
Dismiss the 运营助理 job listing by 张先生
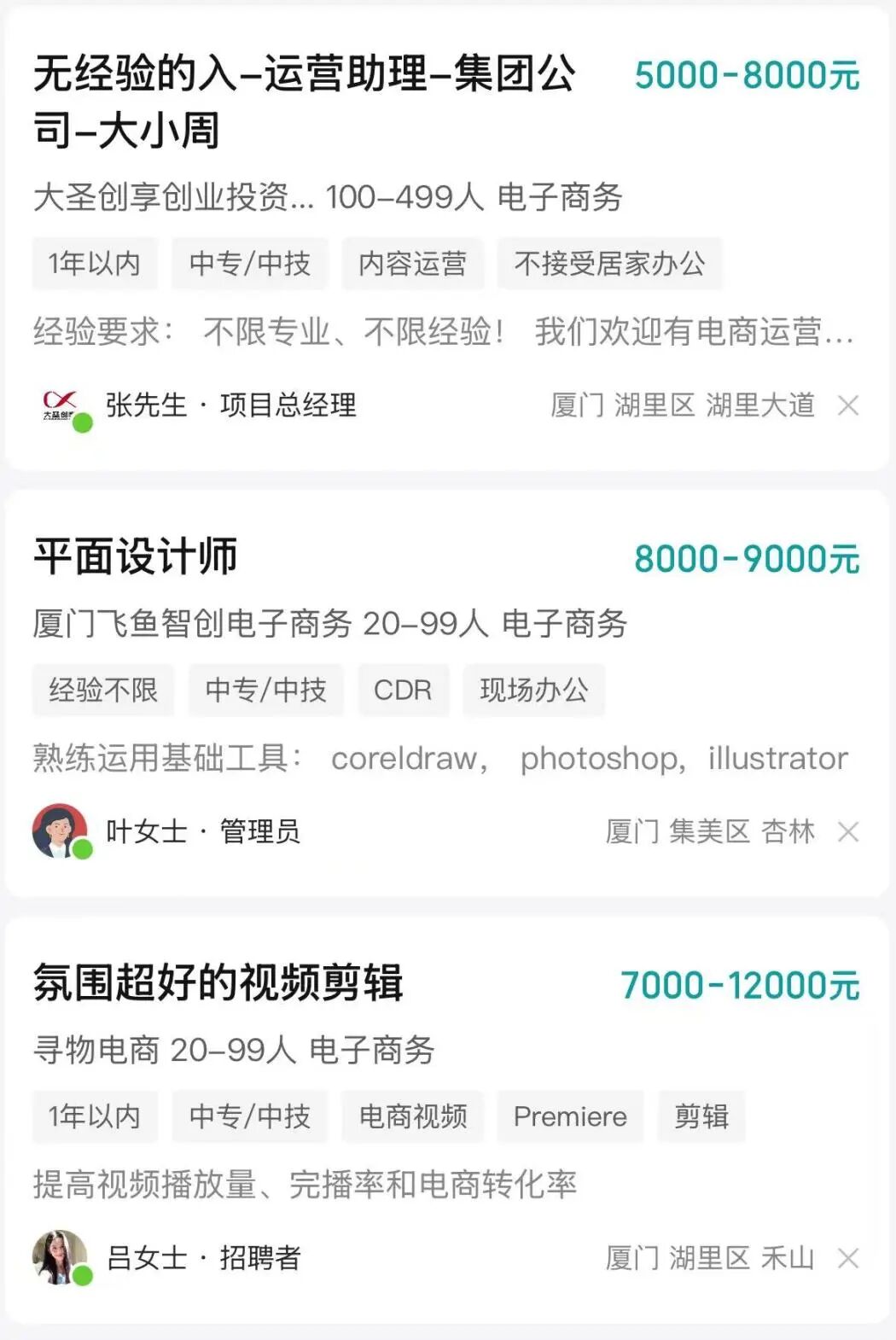pyautogui.click(x=848, y=405)
